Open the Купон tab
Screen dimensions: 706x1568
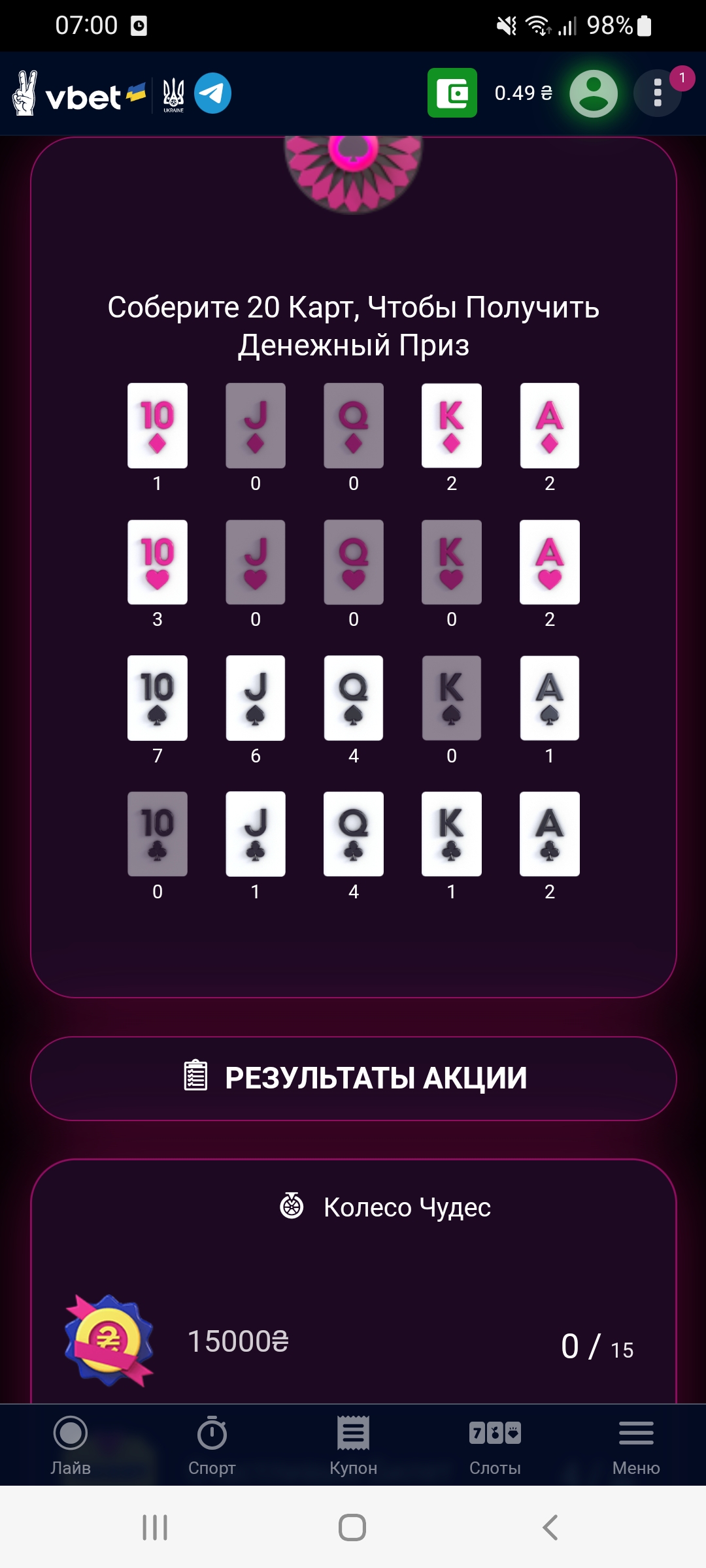353,1445
